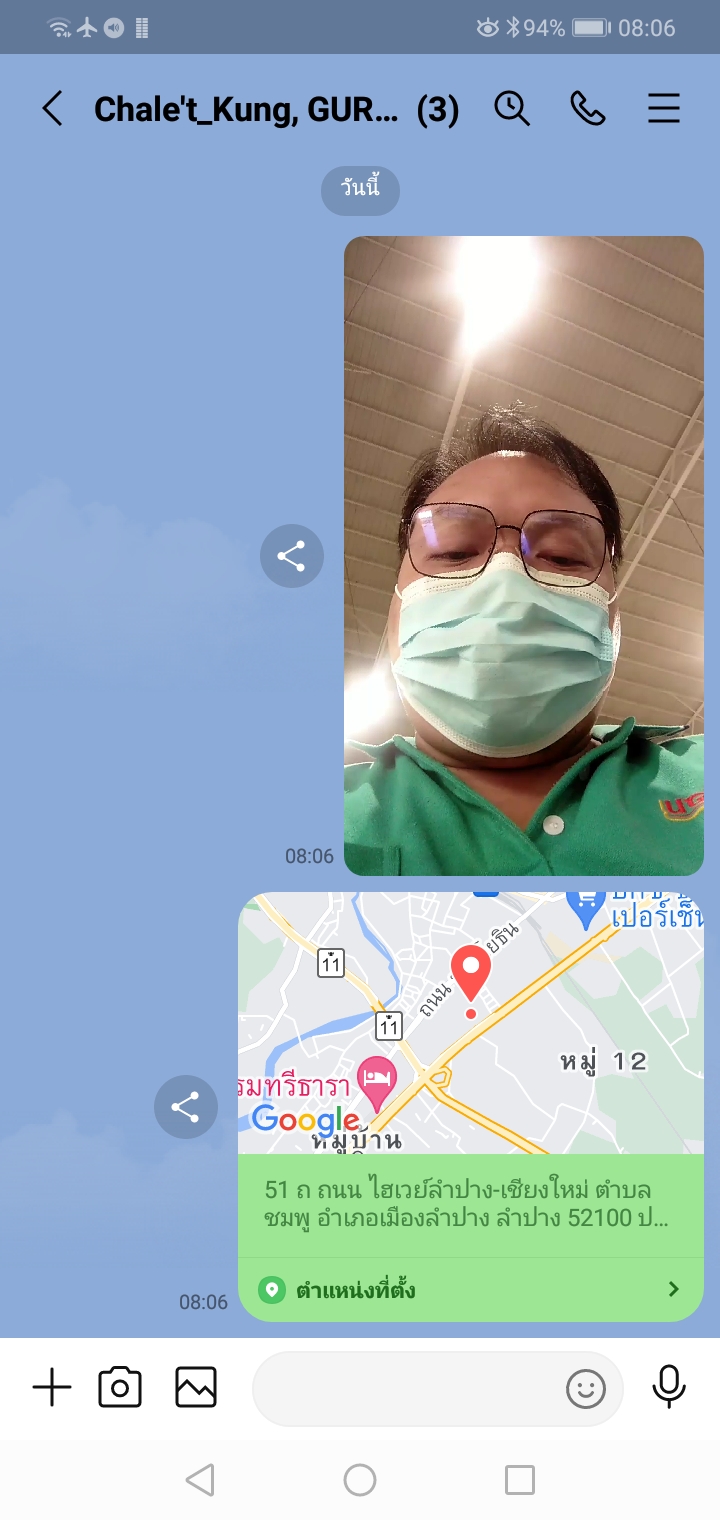Viewport: 720px width, 1520px height.
Task: Launch the camera from the chat
Action: tap(120, 1388)
